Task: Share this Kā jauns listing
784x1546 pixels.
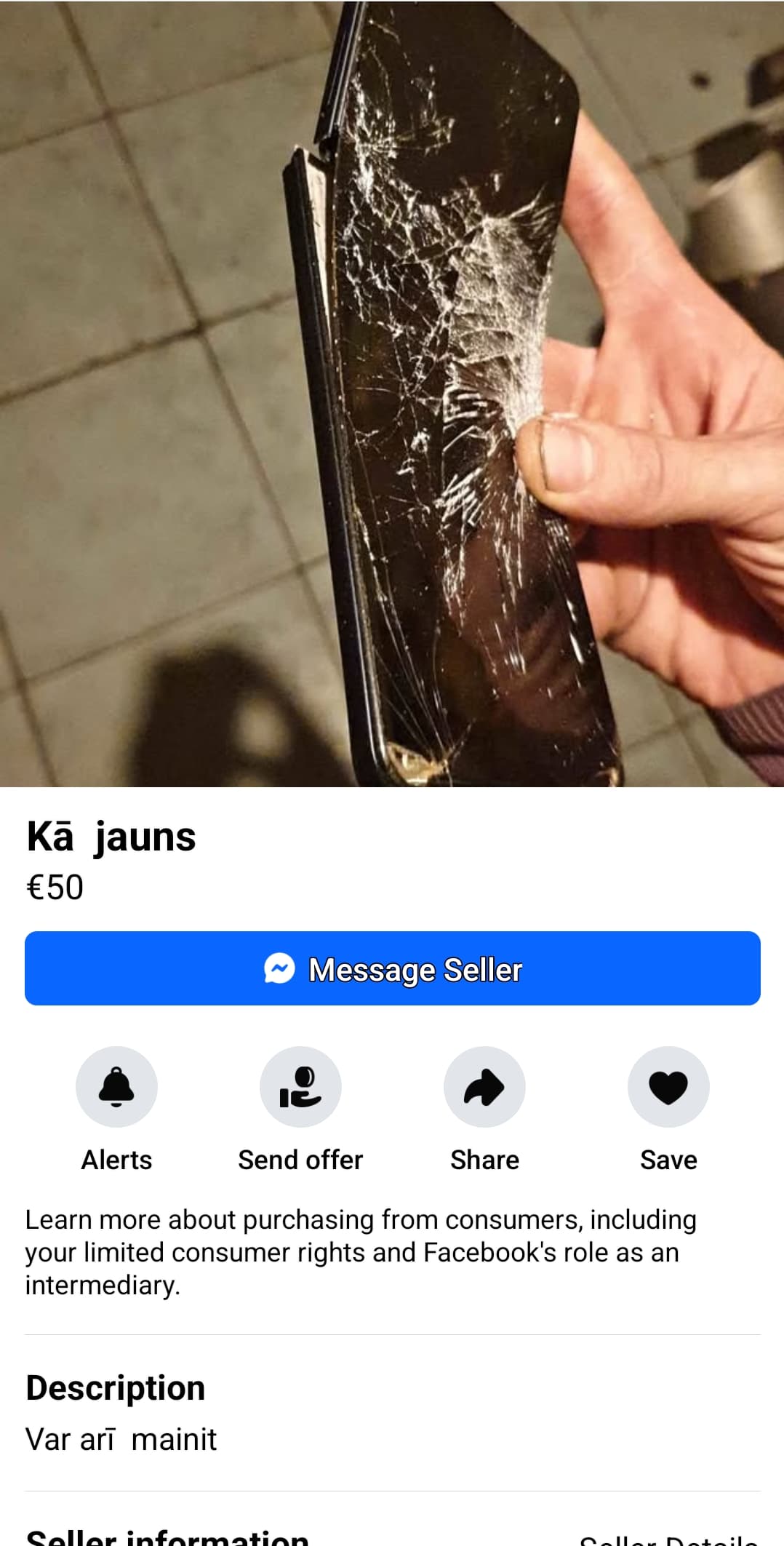Action: pos(484,1087)
